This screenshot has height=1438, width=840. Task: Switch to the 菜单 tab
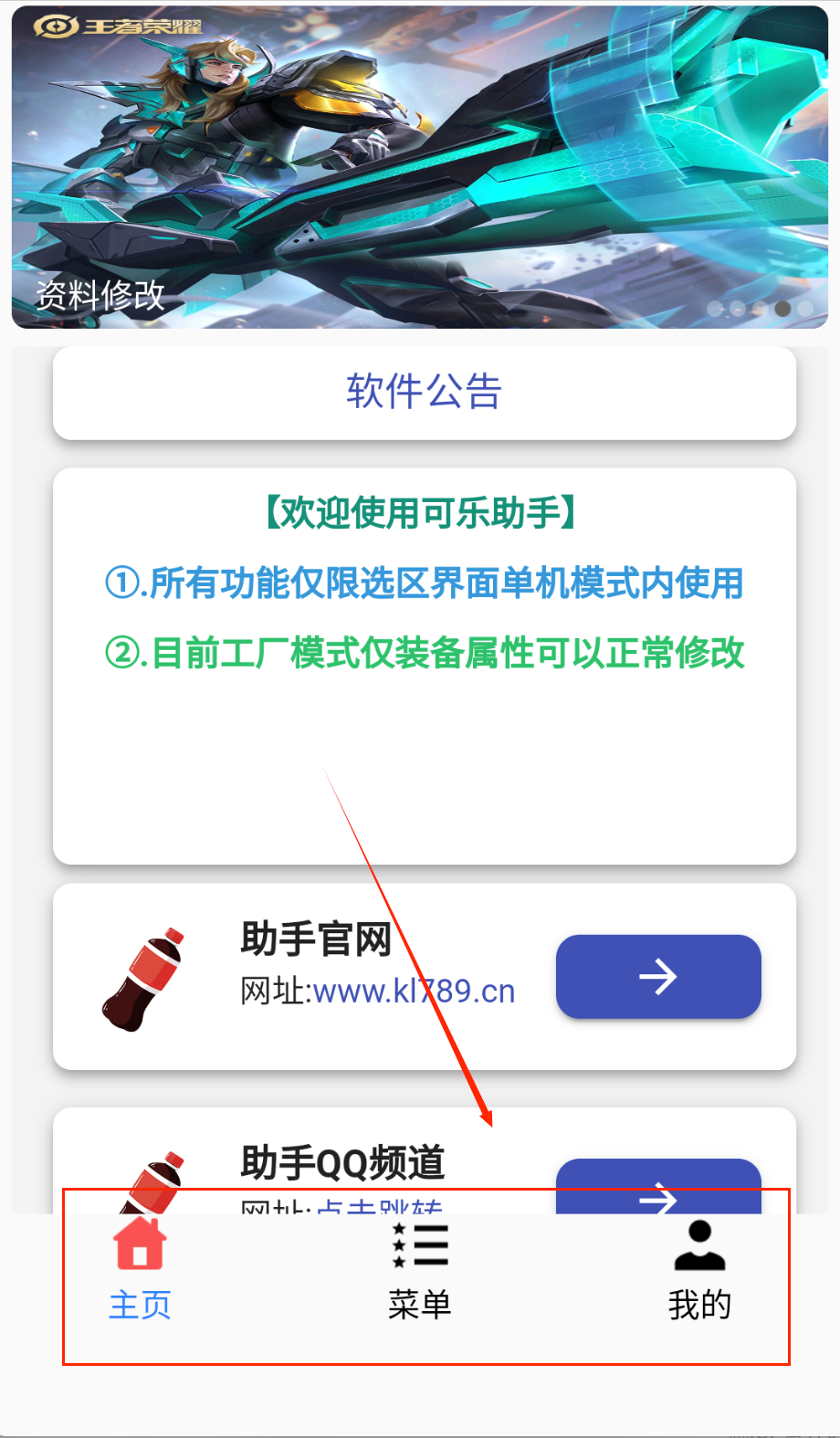click(x=420, y=1271)
